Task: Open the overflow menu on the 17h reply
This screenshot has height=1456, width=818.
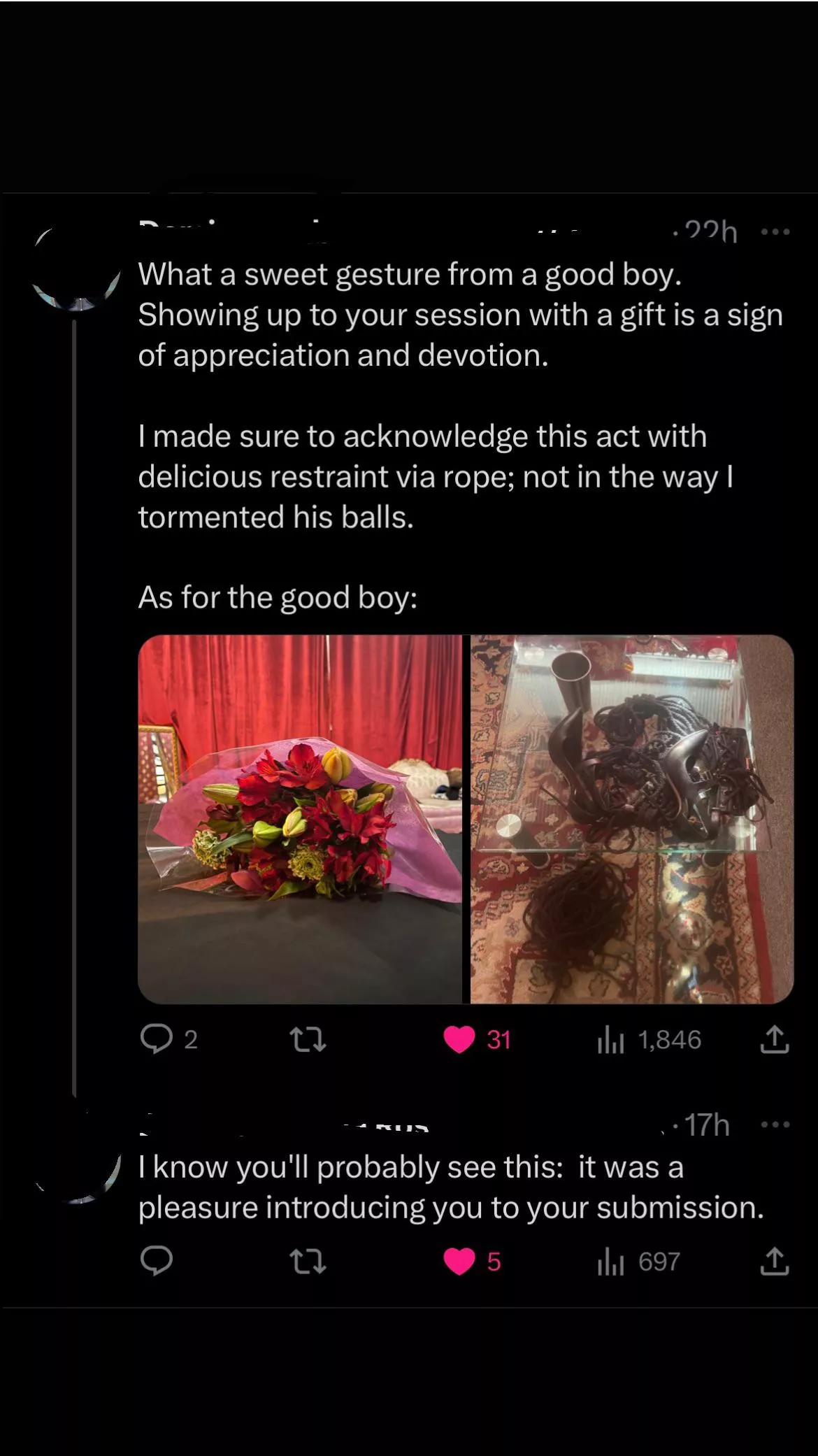Action: click(x=775, y=1125)
